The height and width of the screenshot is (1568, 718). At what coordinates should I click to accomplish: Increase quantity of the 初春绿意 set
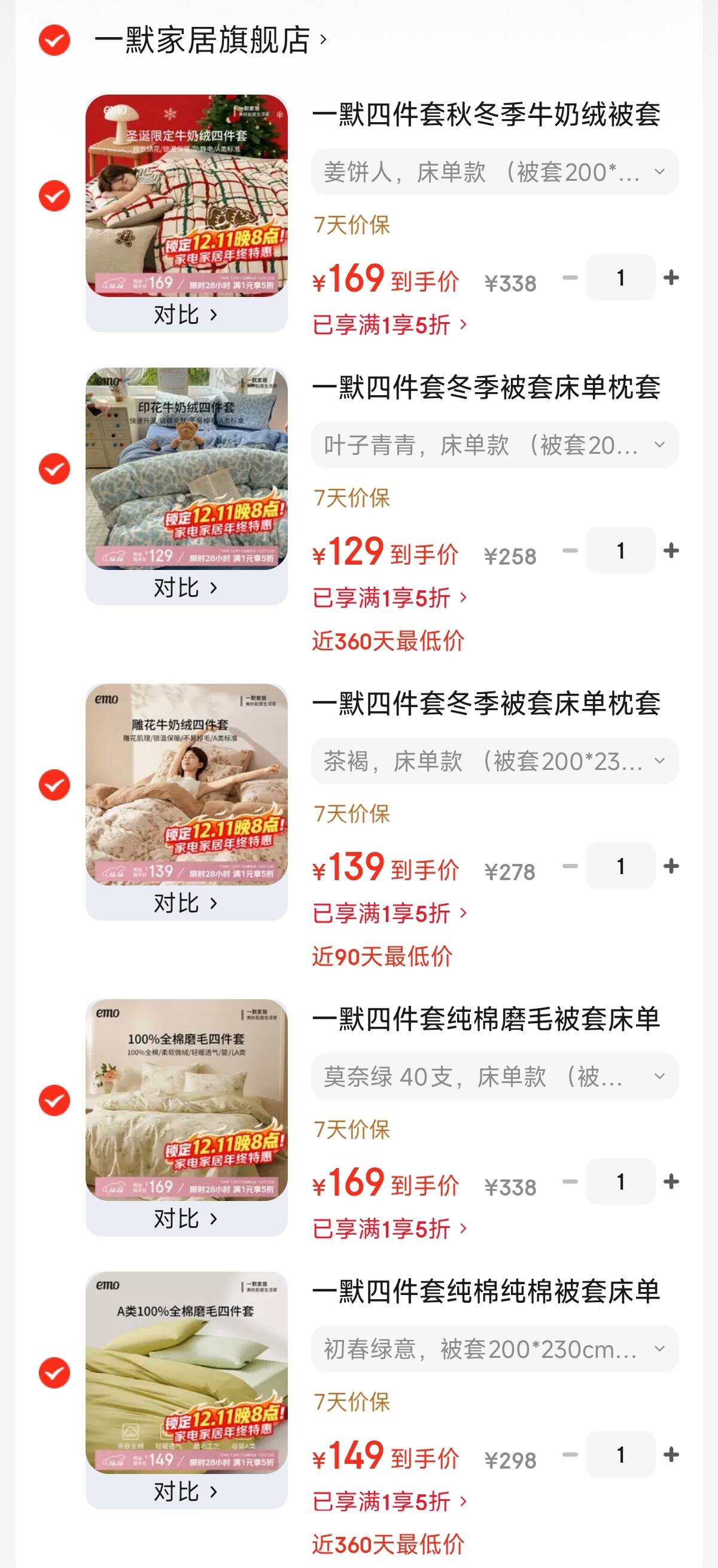pyautogui.click(x=671, y=1455)
